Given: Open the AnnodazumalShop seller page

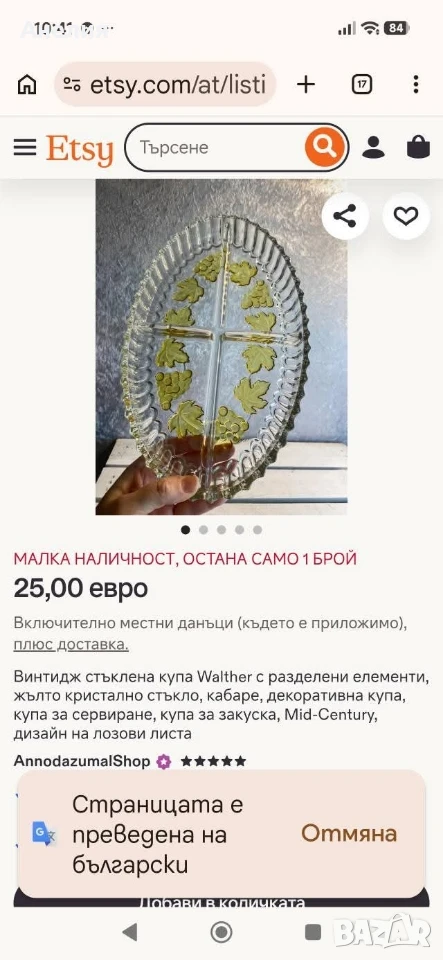Looking at the screenshot, I should click(82, 761).
